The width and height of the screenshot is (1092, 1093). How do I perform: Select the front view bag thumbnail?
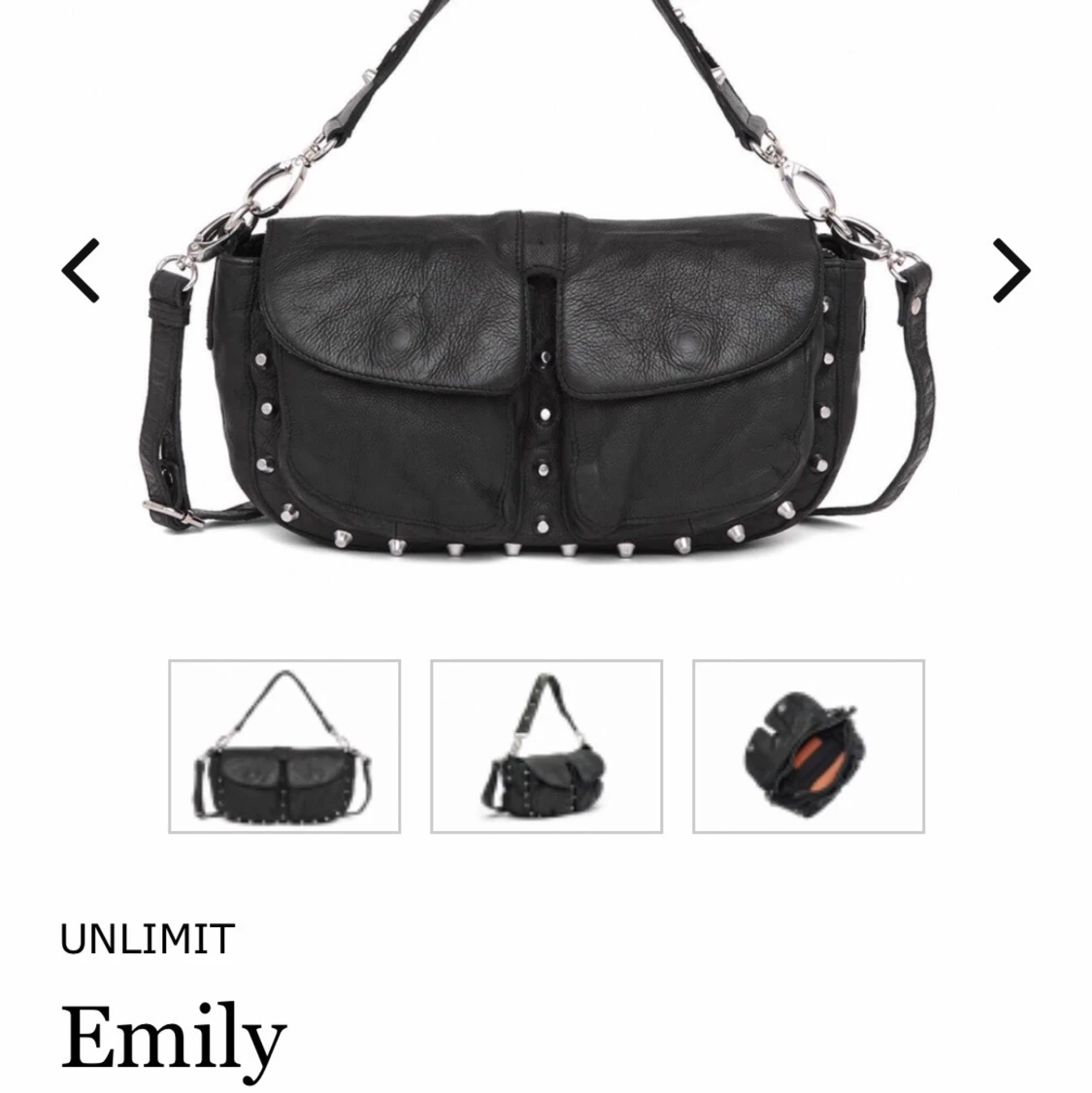[x=284, y=745]
